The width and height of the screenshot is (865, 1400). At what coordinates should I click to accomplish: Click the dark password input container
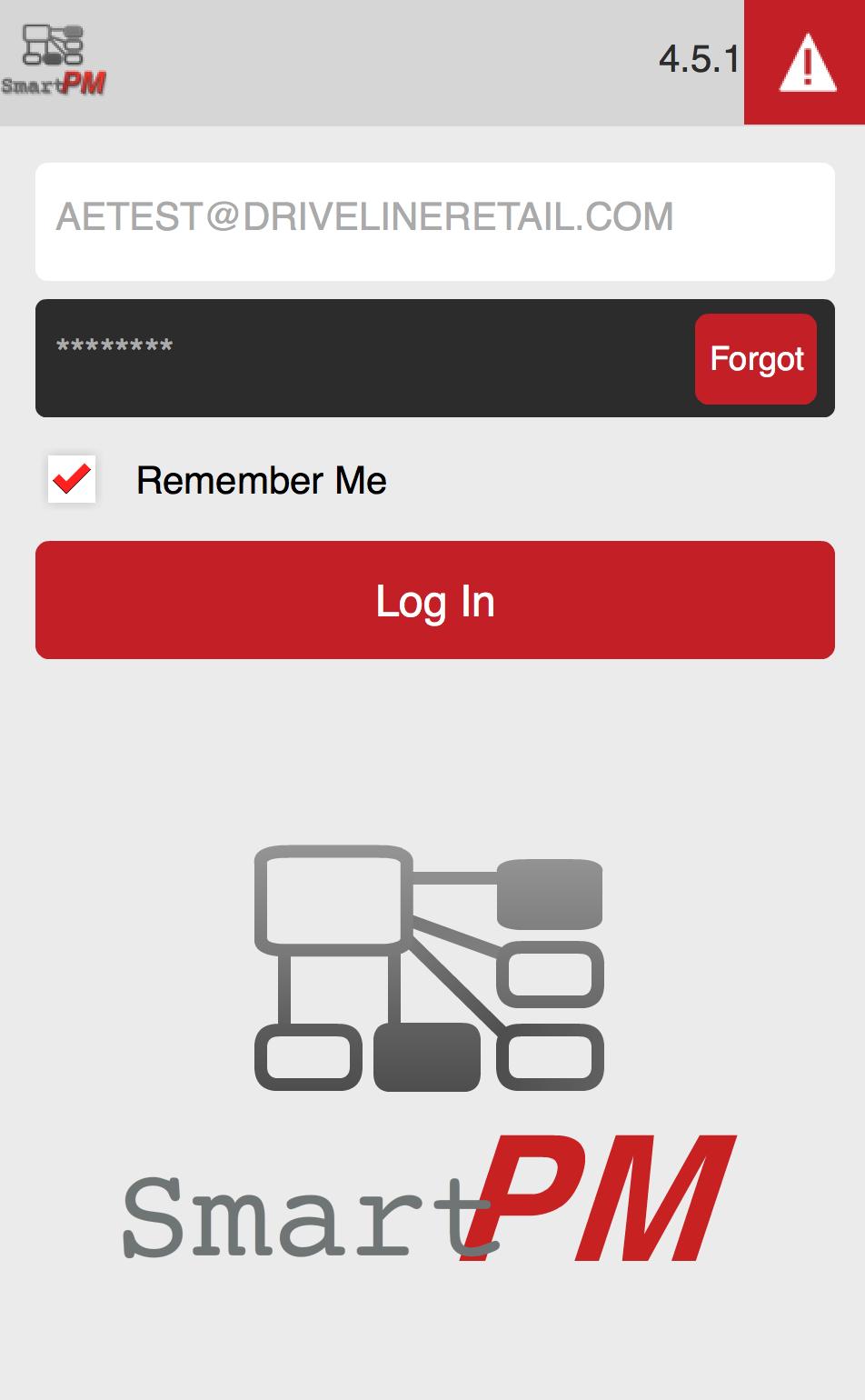coord(363,357)
